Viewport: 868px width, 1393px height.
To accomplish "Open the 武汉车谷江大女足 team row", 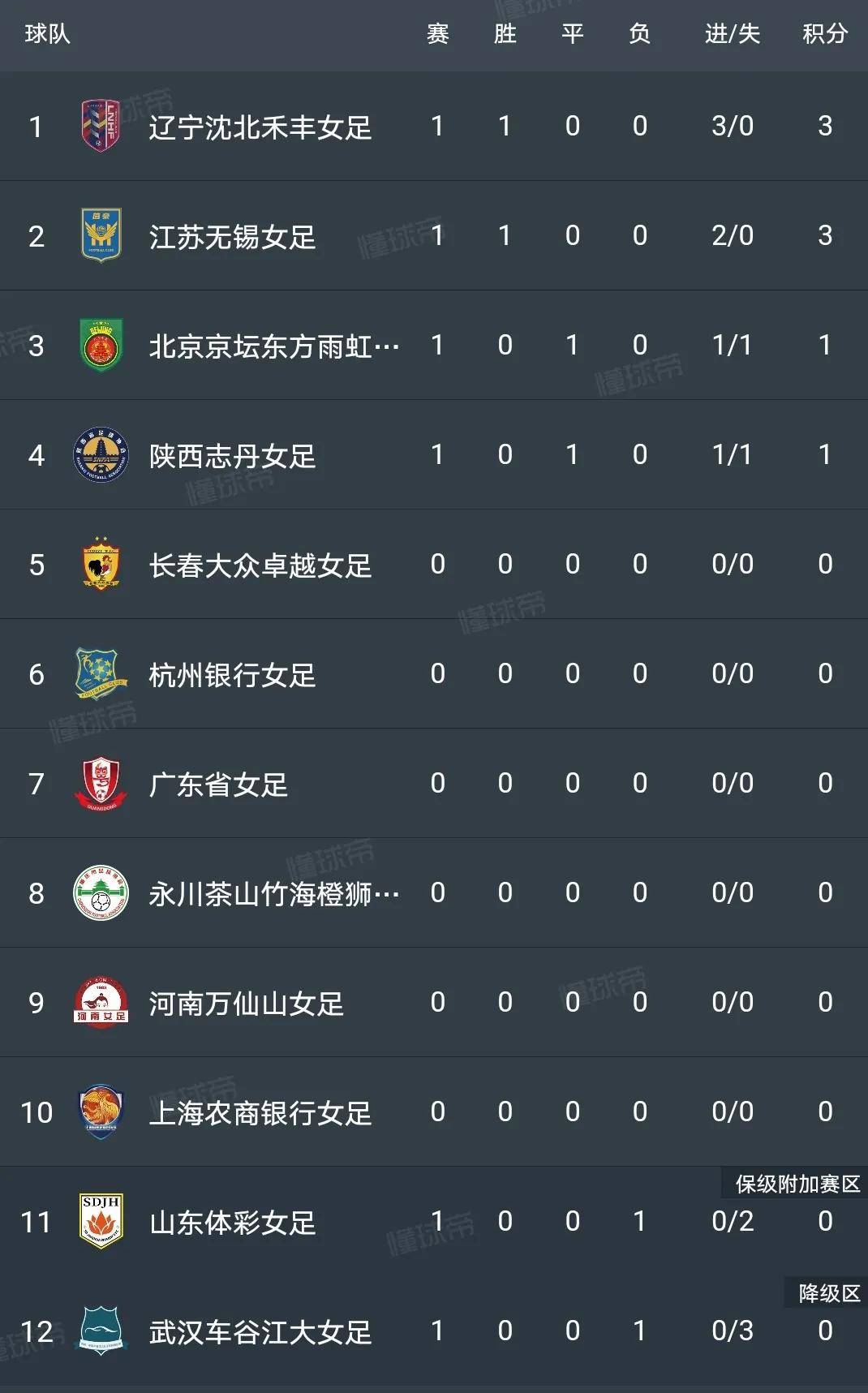I will point(434,1331).
